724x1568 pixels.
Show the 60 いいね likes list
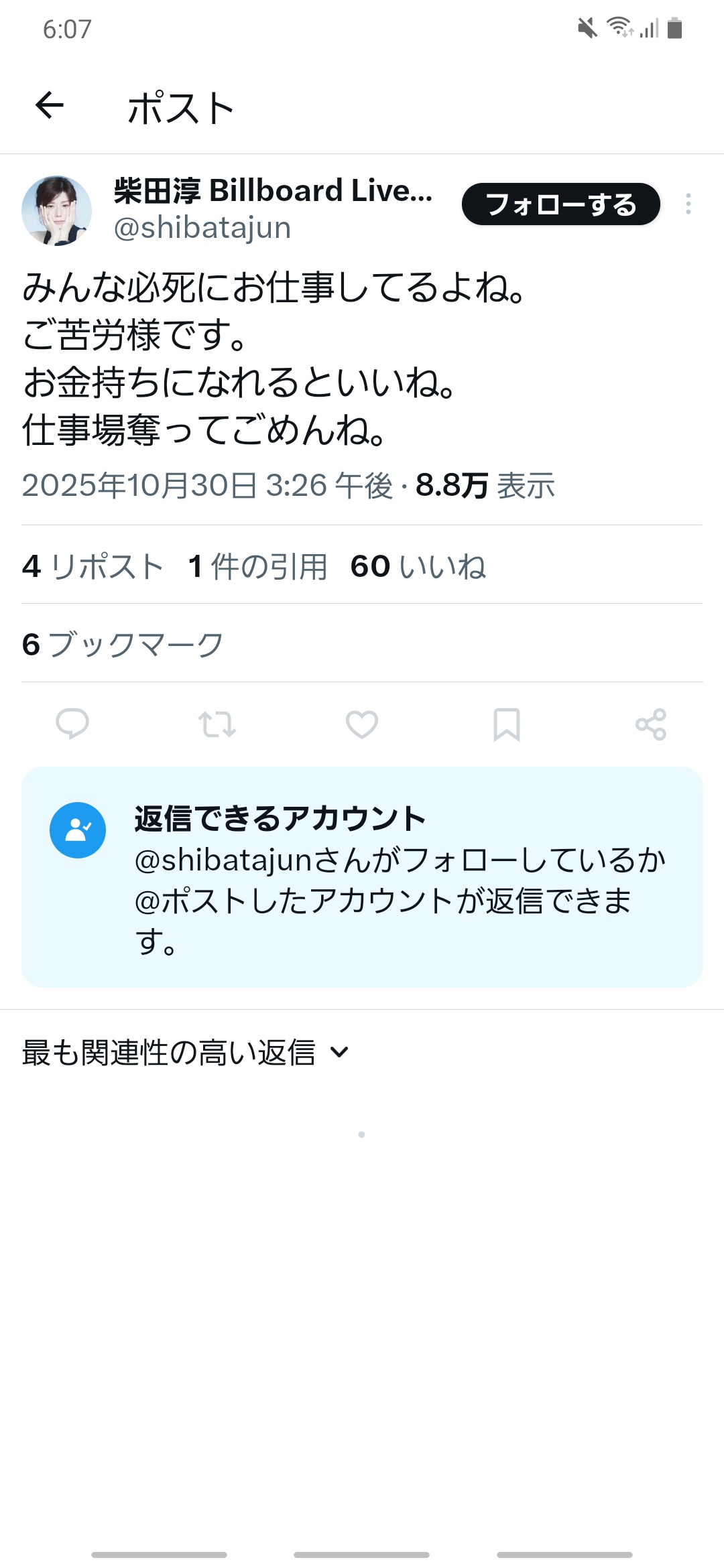pyautogui.click(x=418, y=566)
